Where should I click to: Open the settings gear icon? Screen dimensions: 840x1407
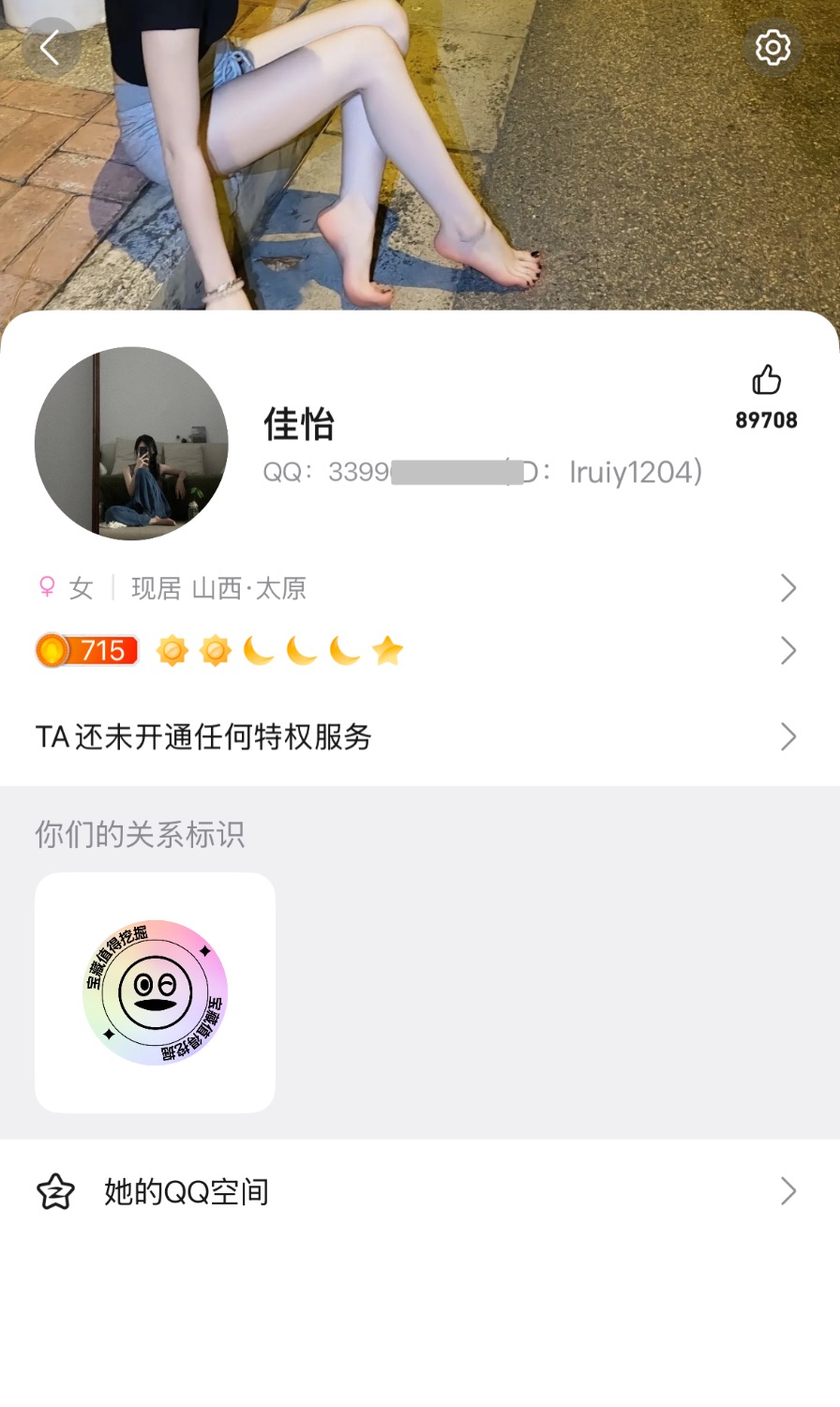tap(772, 47)
